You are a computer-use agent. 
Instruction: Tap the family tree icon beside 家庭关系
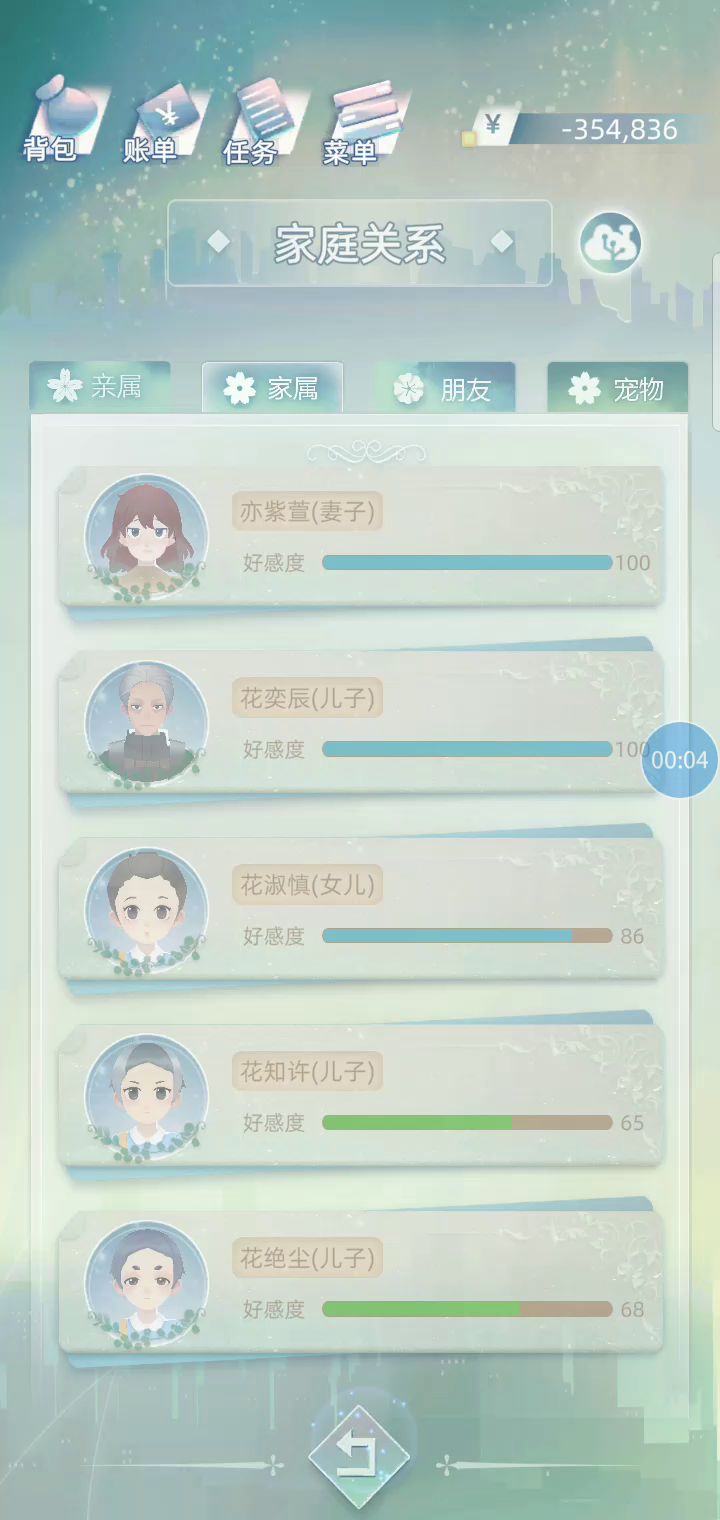pos(610,243)
